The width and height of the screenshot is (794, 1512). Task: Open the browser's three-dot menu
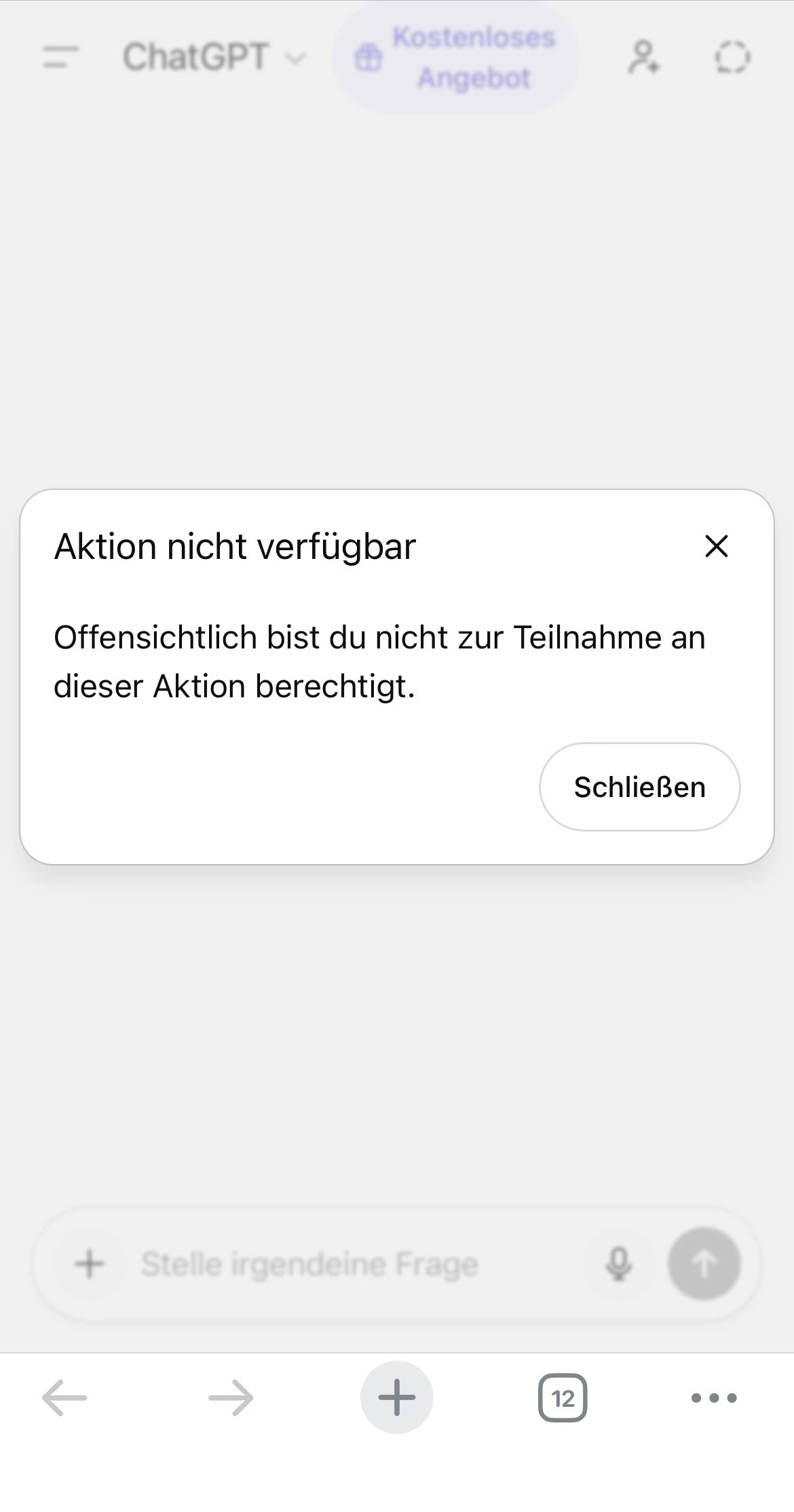(713, 1397)
